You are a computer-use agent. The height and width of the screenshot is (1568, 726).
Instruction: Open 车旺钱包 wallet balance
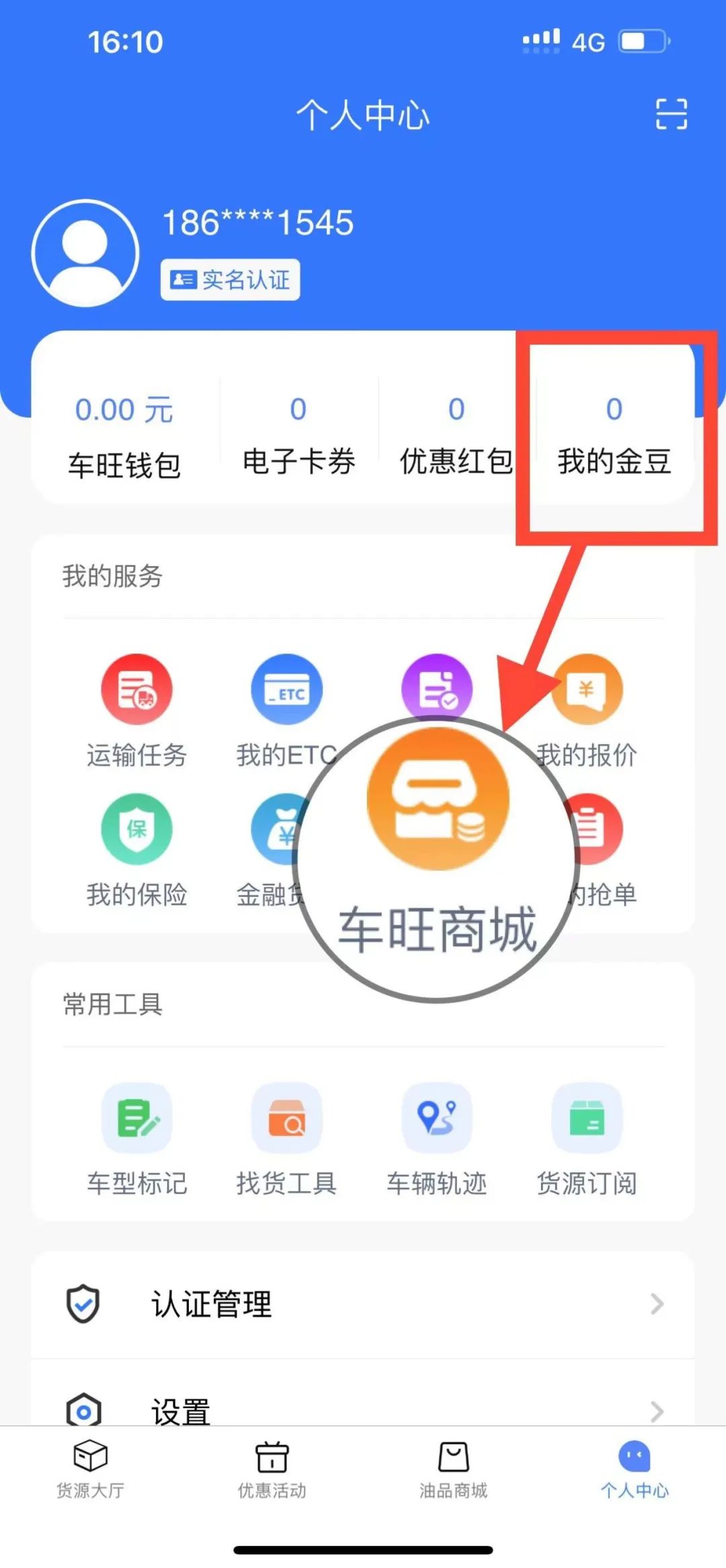[x=124, y=436]
